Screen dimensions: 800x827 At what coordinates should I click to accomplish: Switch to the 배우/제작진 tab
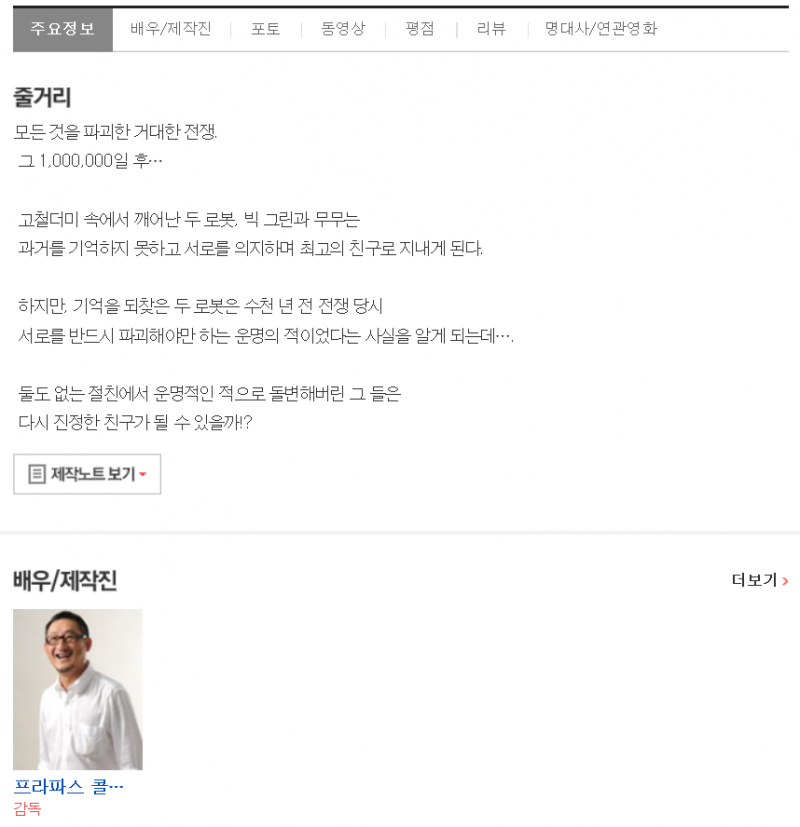coord(171,29)
